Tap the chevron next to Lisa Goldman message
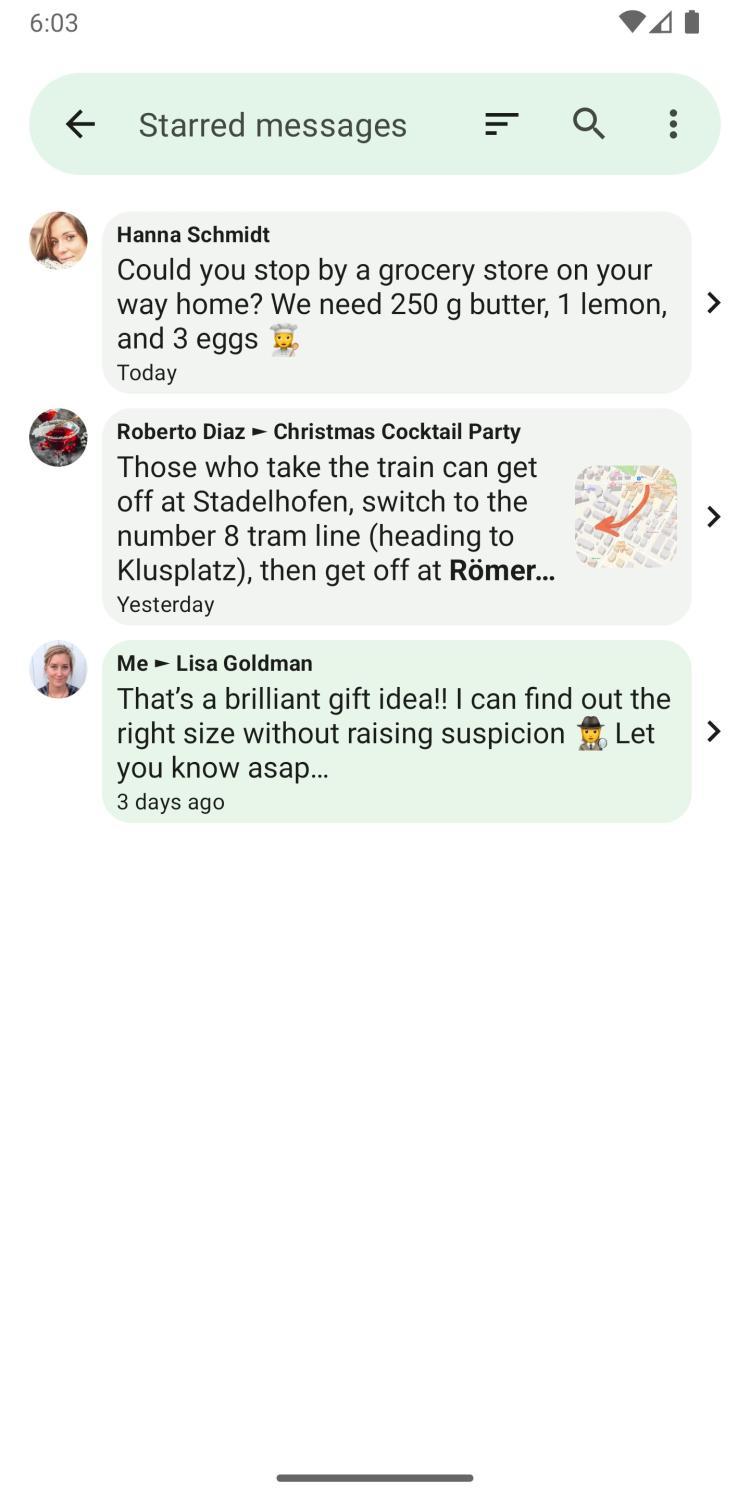This screenshot has height=1500, width=750. [713, 731]
